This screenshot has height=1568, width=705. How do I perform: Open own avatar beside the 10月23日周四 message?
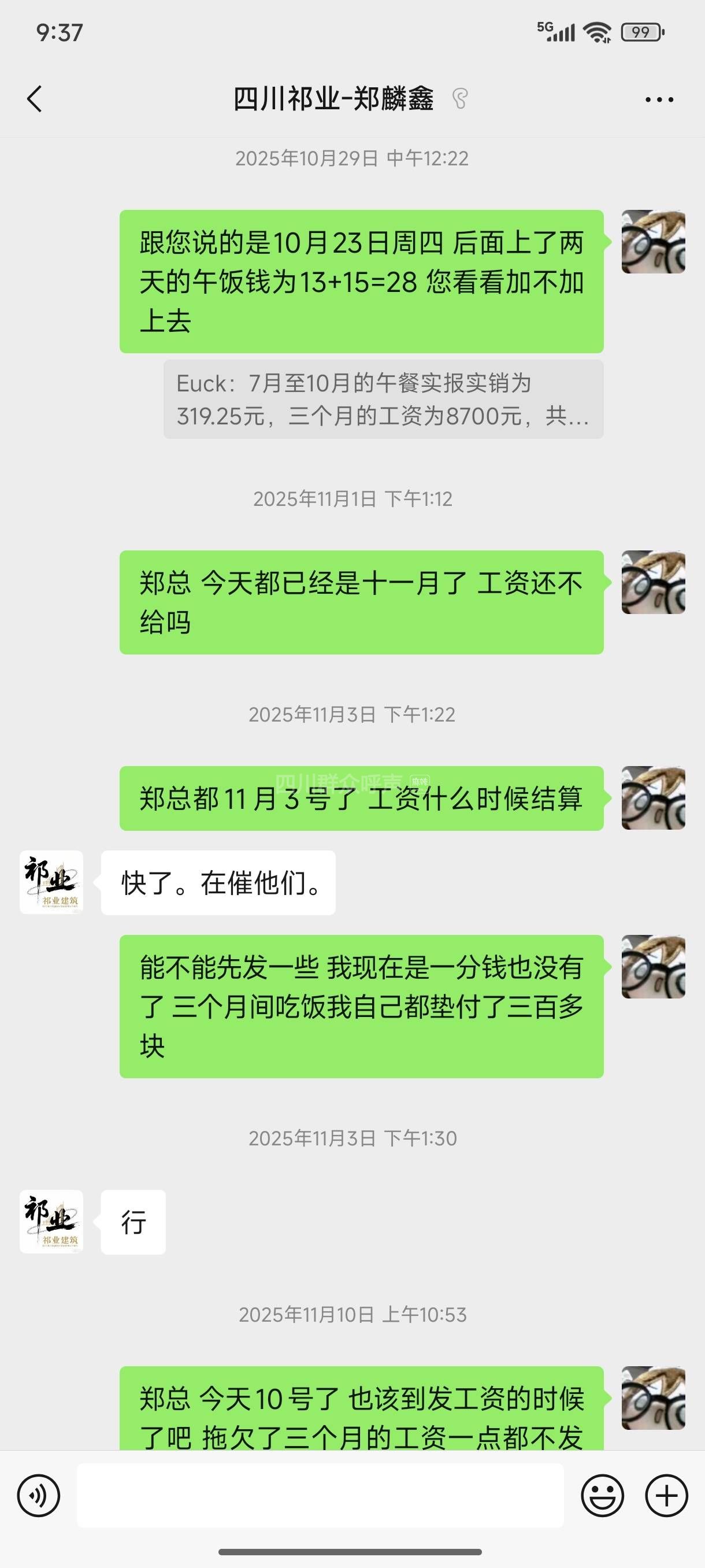pos(652,242)
